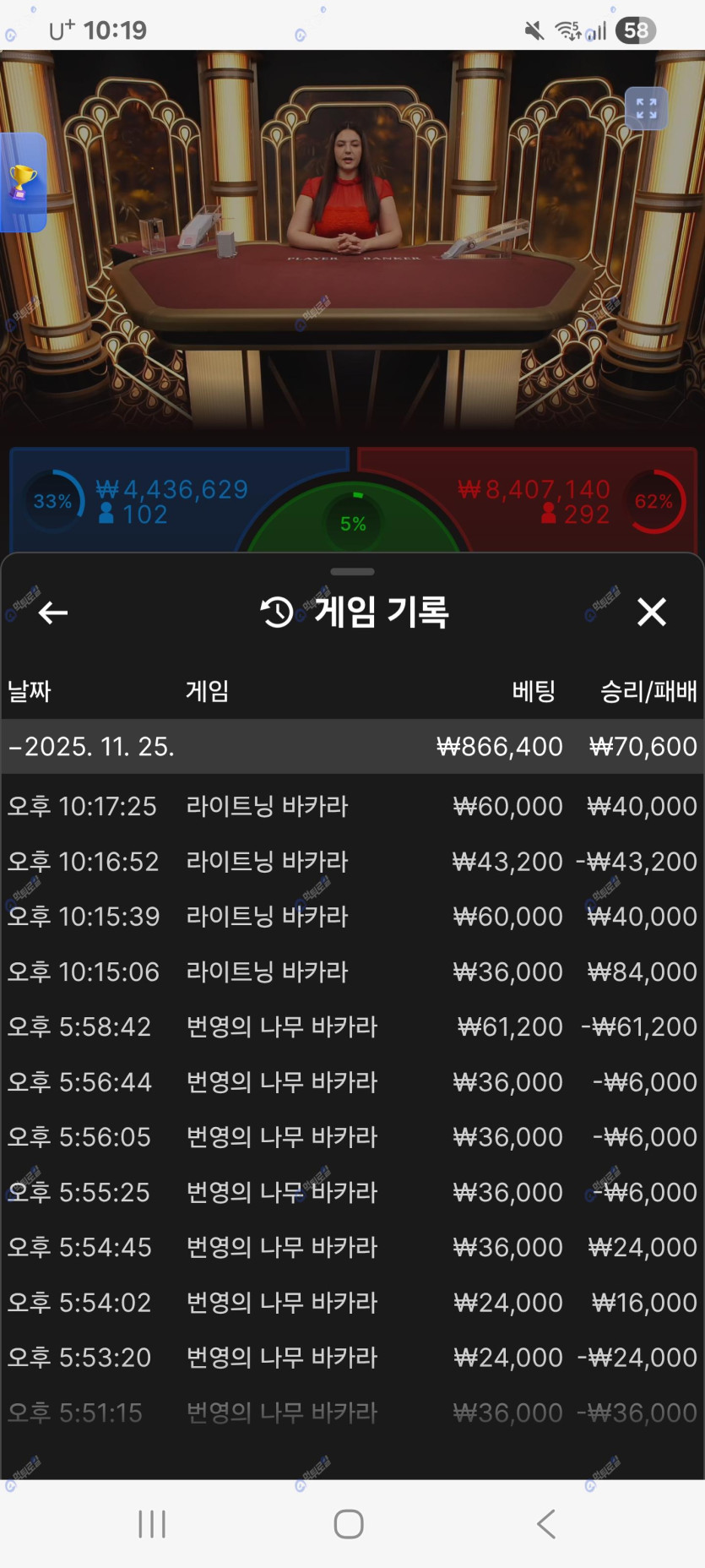Go back from the game history panel
This screenshot has width=705, height=1568.
53,612
